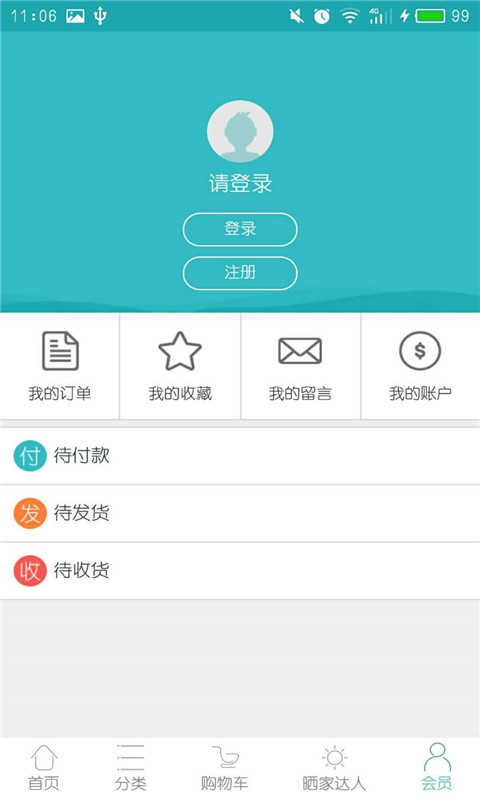480x800 pixels.
Task: Open 我的账户 my account
Action: [420, 366]
